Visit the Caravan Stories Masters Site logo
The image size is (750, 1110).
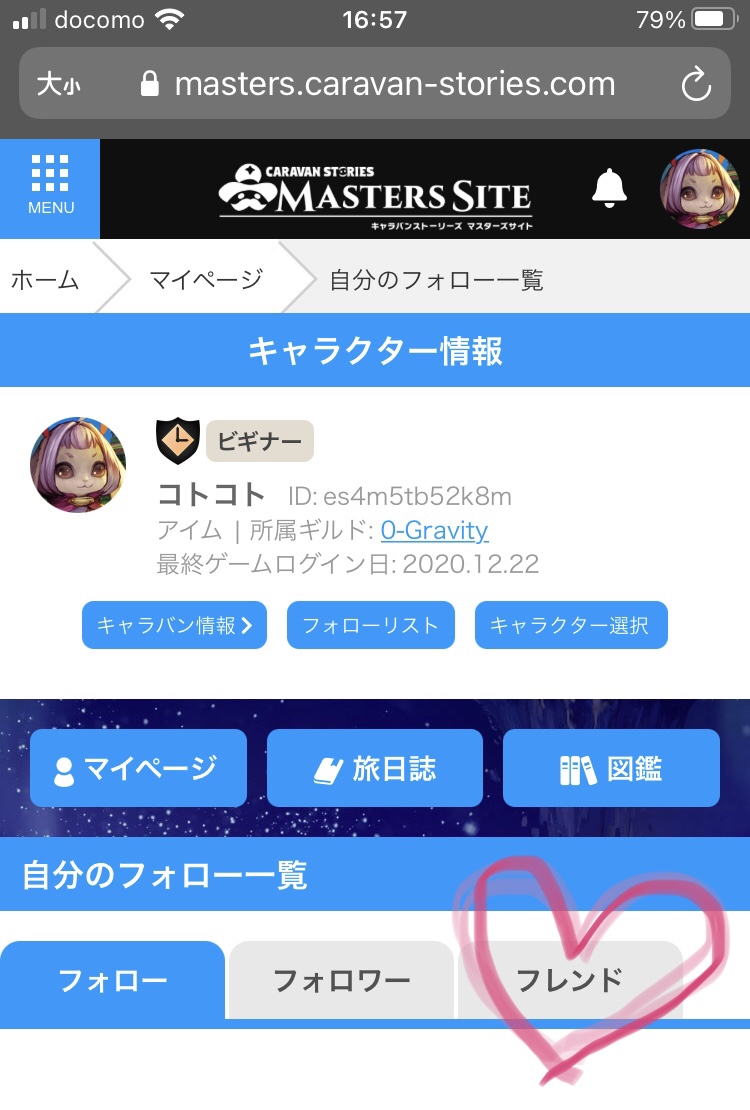click(x=375, y=190)
